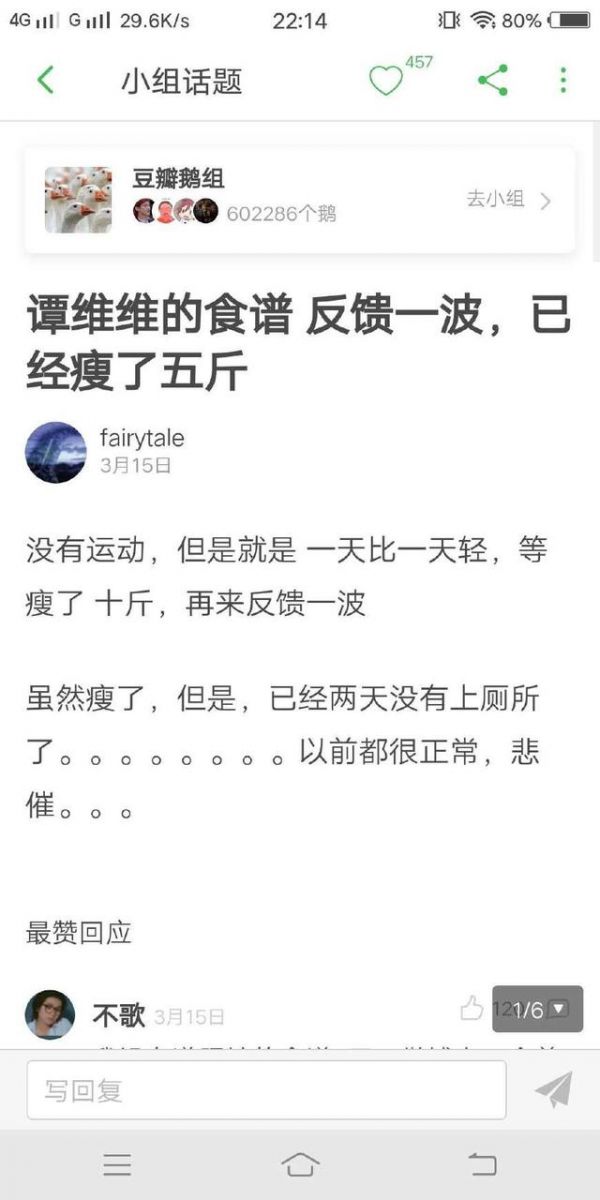Go back using the green arrow

click(45, 80)
